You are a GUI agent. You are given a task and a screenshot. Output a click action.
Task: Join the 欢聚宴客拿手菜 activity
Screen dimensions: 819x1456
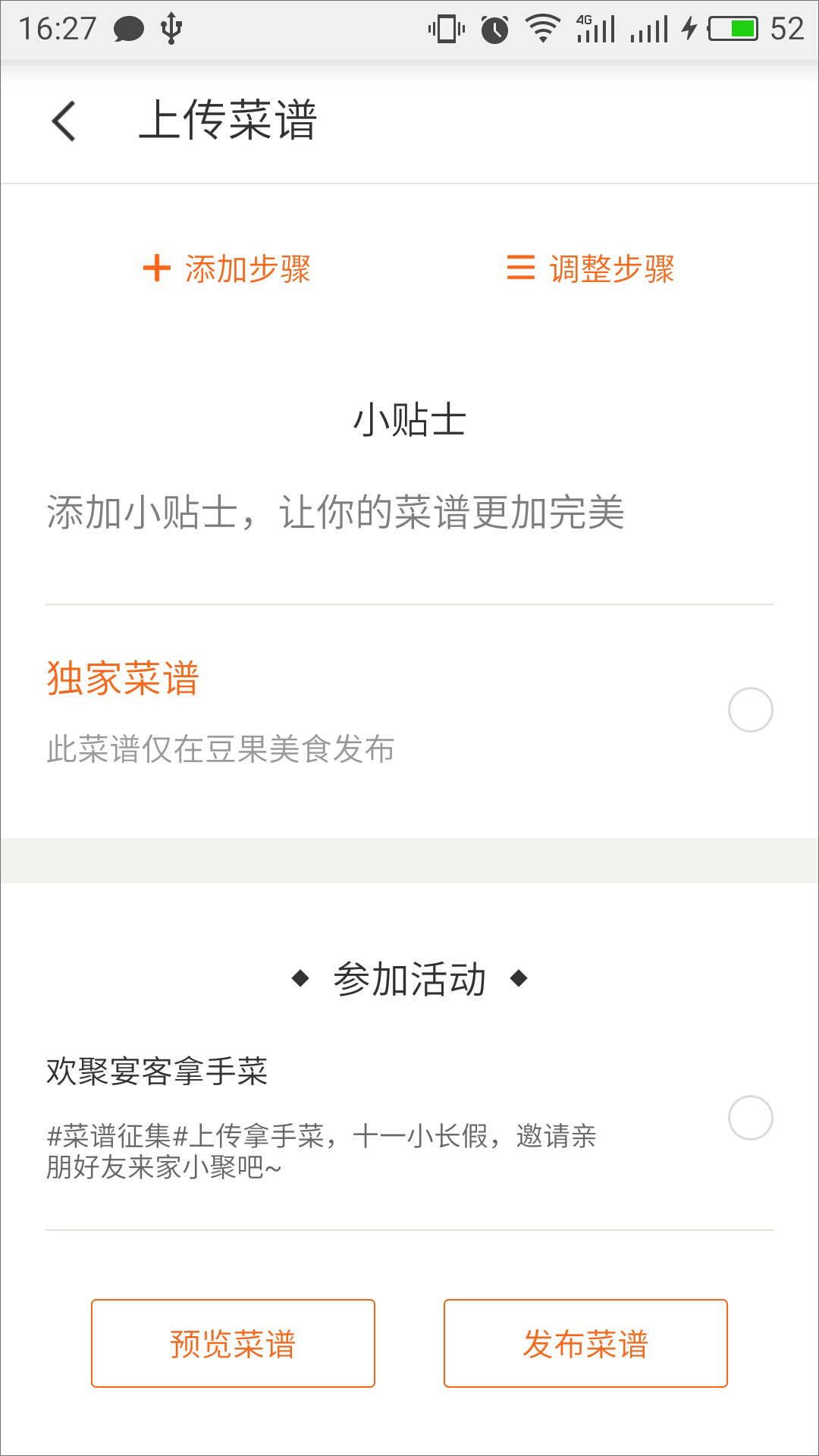coord(750,1118)
